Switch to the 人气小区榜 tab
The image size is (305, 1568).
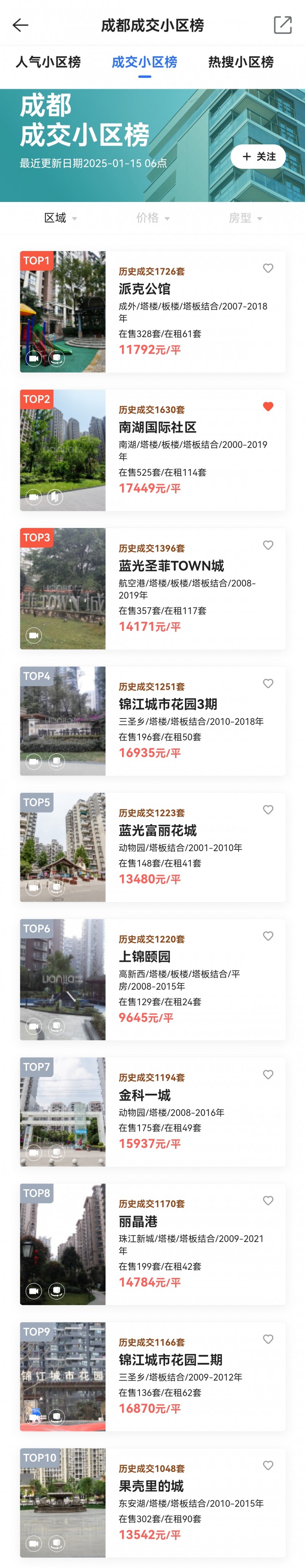[x=48, y=62]
